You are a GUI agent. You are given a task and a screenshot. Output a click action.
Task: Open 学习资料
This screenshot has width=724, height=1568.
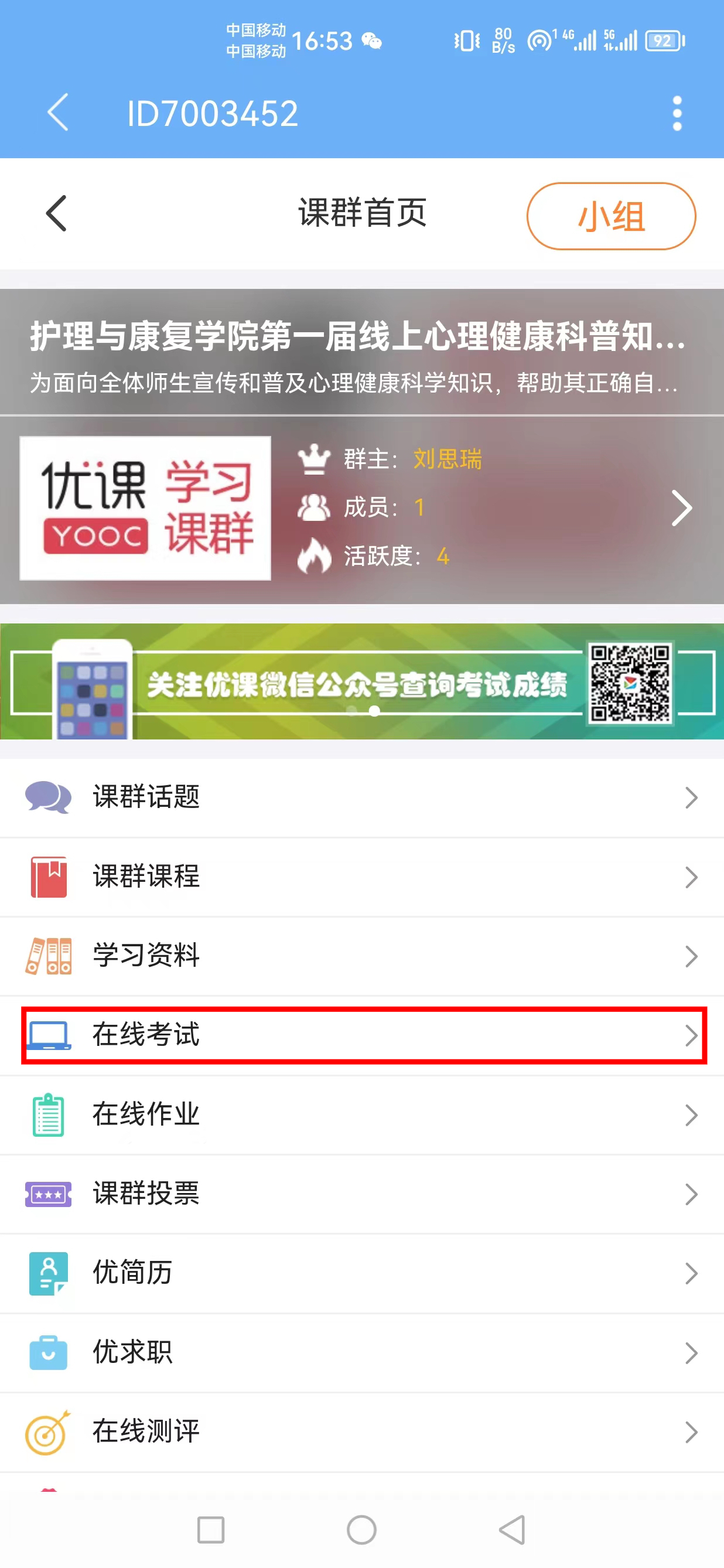click(x=362, y=956)
